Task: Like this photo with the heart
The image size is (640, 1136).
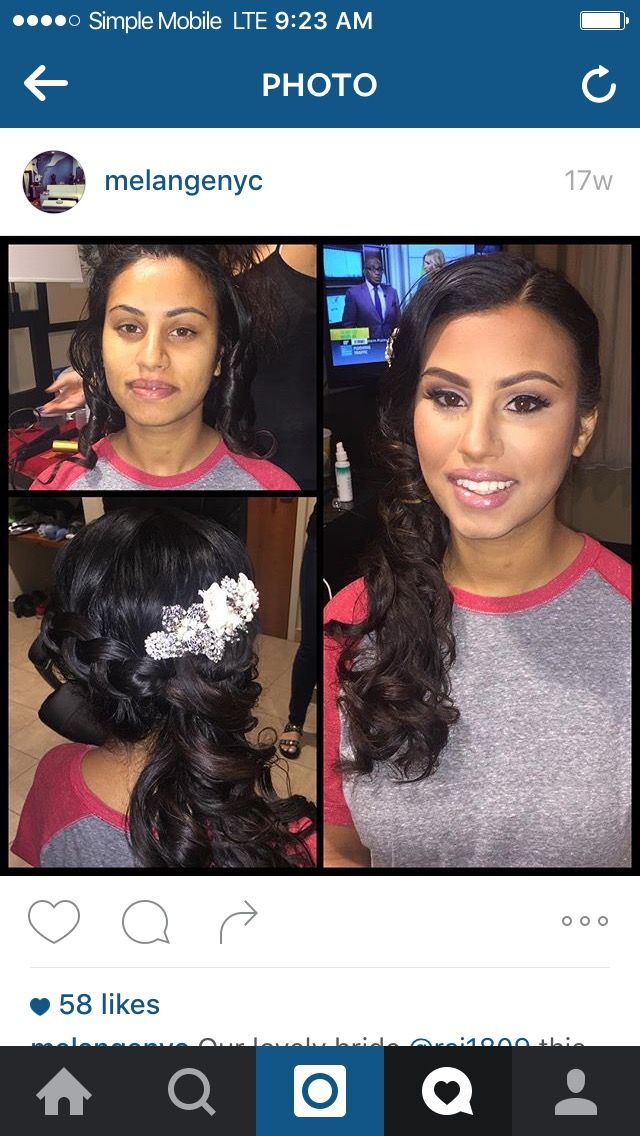Action: coord(54,921)
